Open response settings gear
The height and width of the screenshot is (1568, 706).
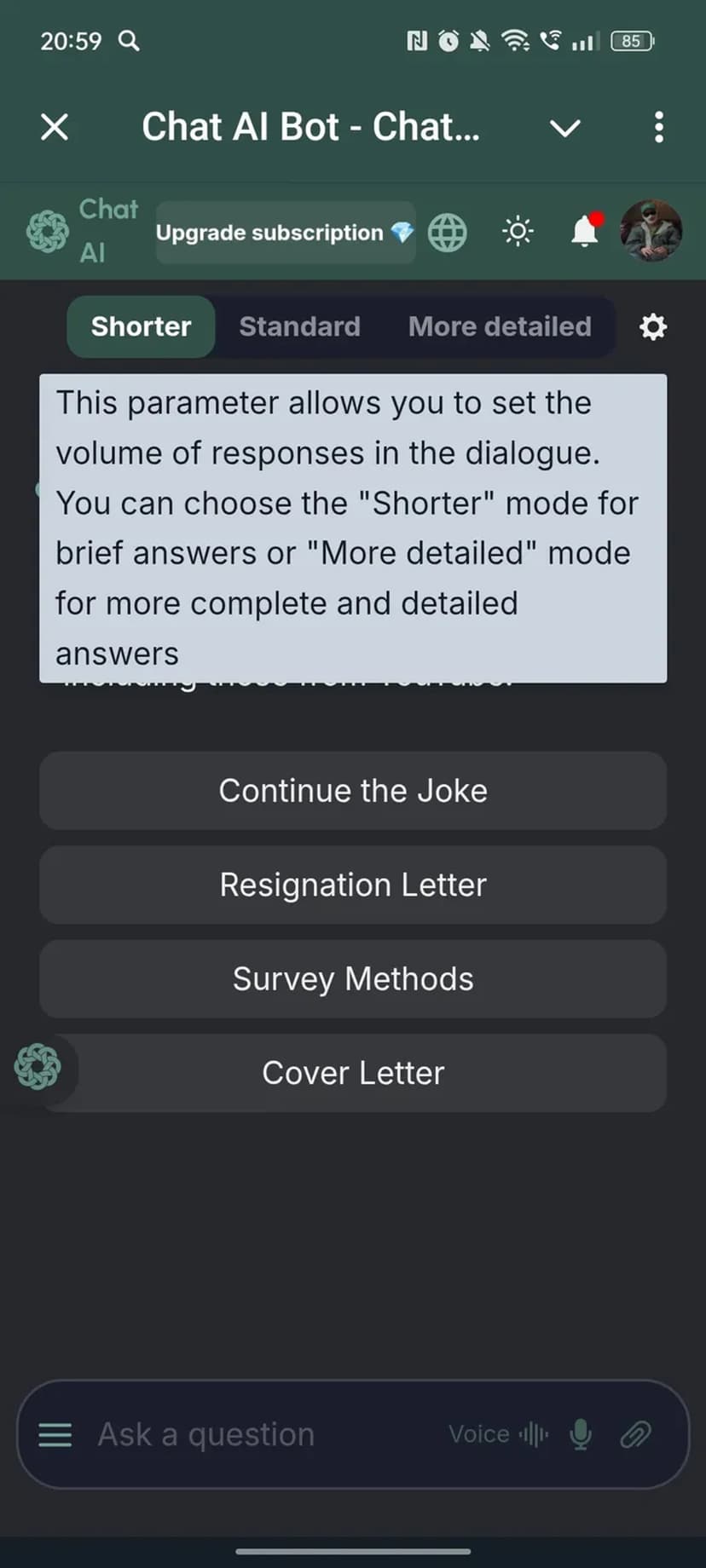pyautogui.click(x=653, y=326)
